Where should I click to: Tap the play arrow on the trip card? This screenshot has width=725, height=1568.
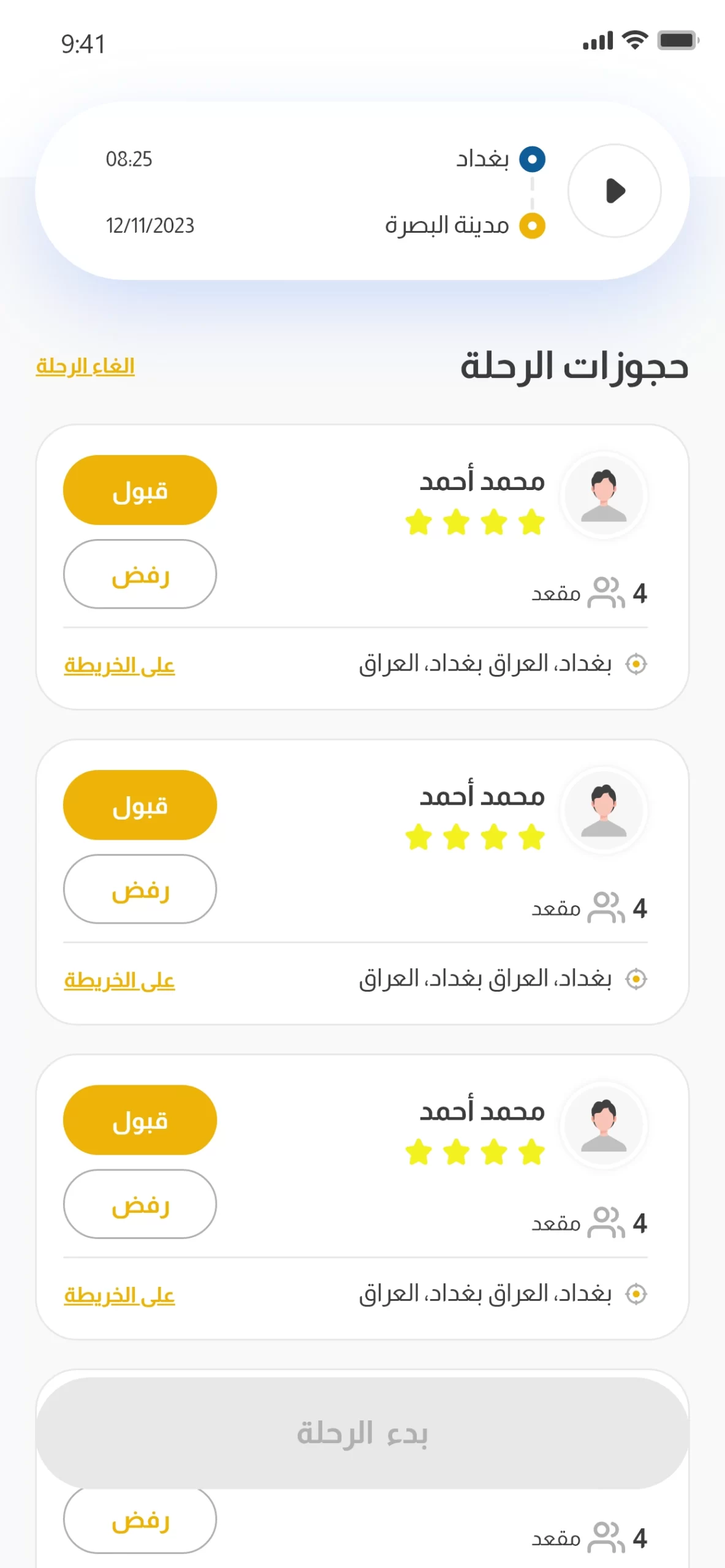615,191
